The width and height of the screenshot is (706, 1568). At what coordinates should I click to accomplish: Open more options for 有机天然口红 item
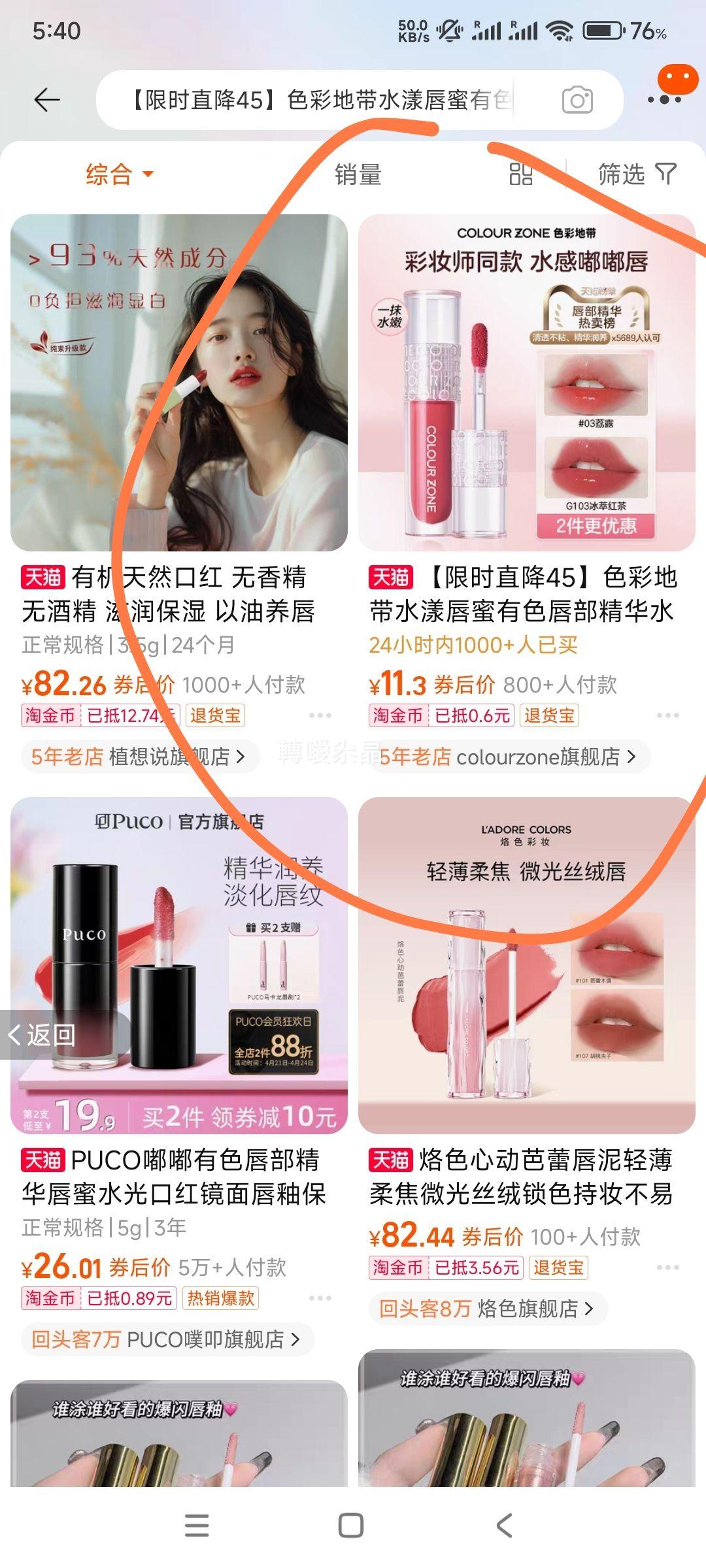[x=320, y=715]
